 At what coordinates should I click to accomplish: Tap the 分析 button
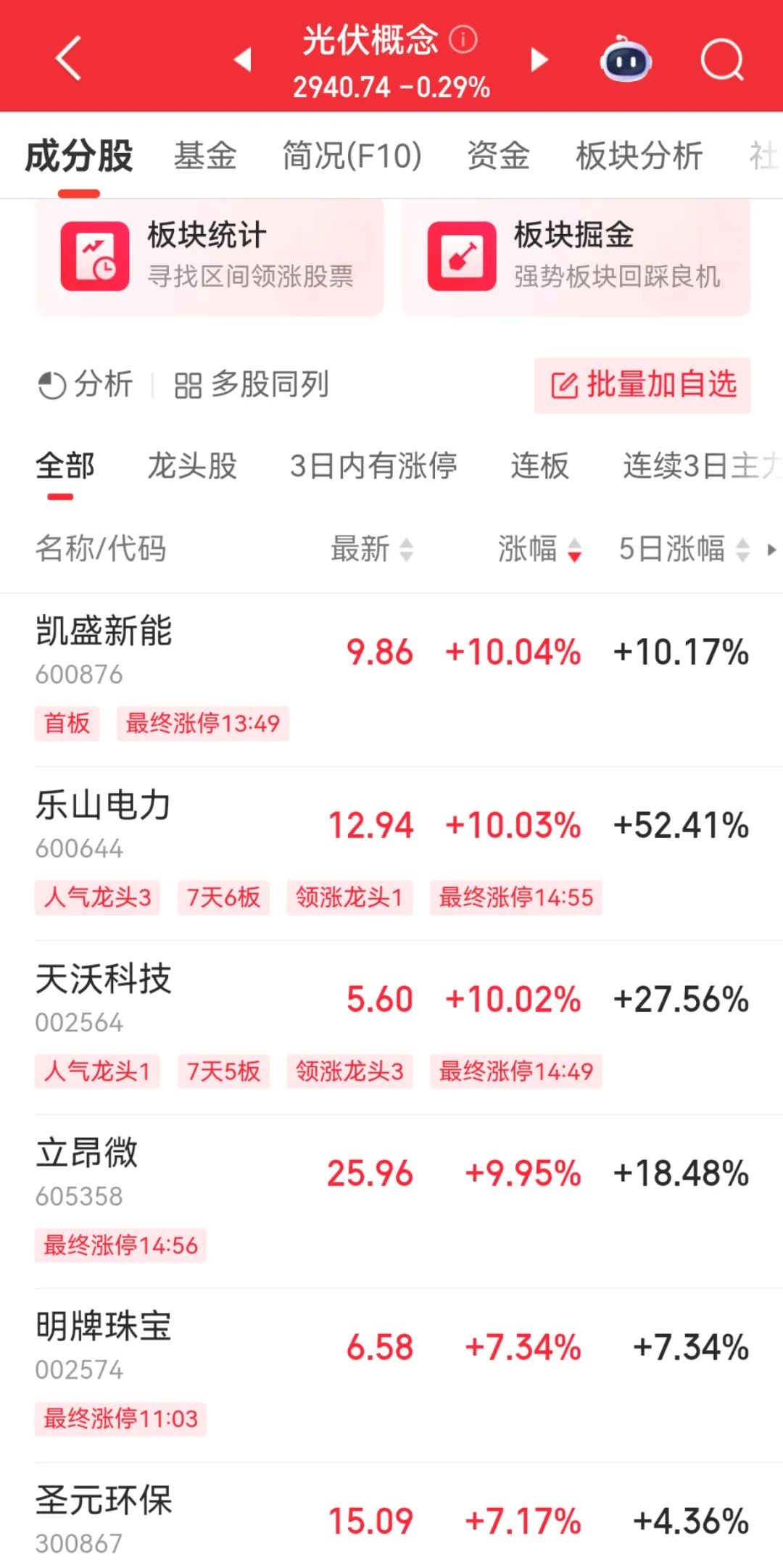click(86, 384)
